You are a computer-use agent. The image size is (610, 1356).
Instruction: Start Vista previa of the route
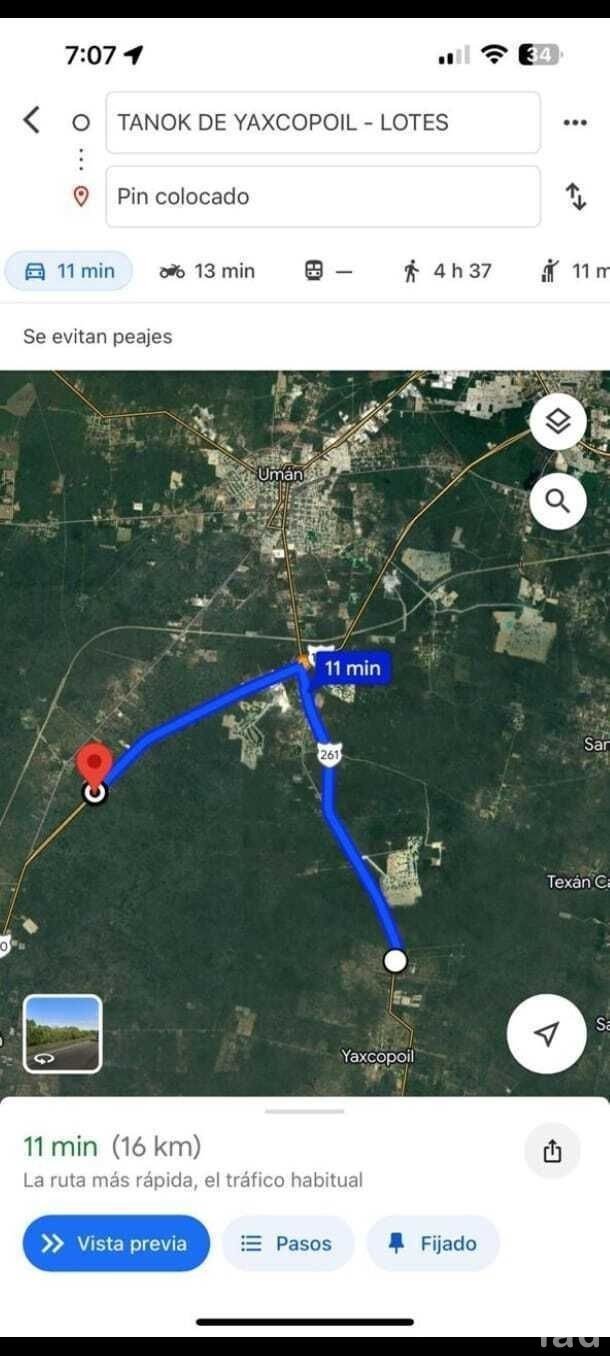(x=117, y=1243)
